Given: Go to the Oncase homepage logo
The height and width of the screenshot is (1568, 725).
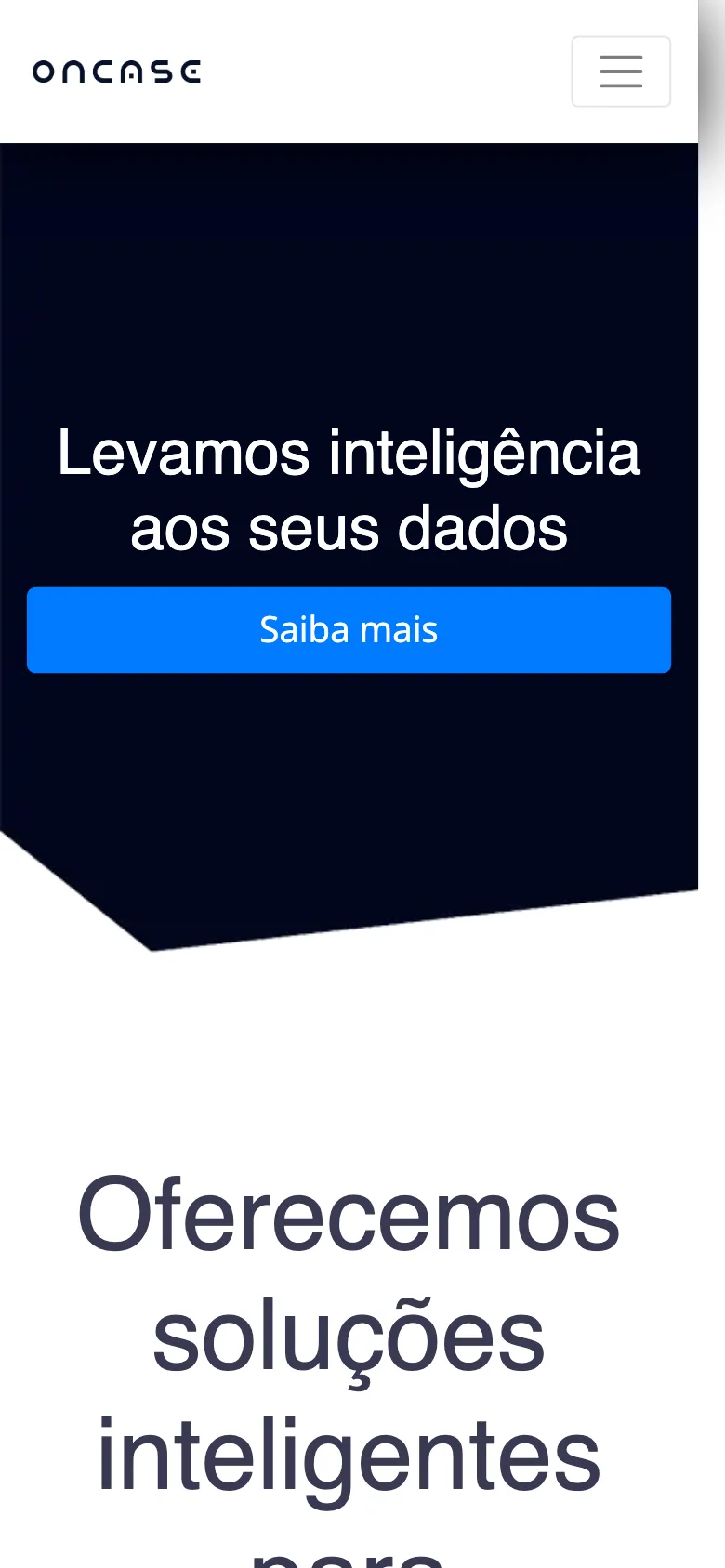Looking at the screenshot, I should pyautogui.click(x=117, y=72).
